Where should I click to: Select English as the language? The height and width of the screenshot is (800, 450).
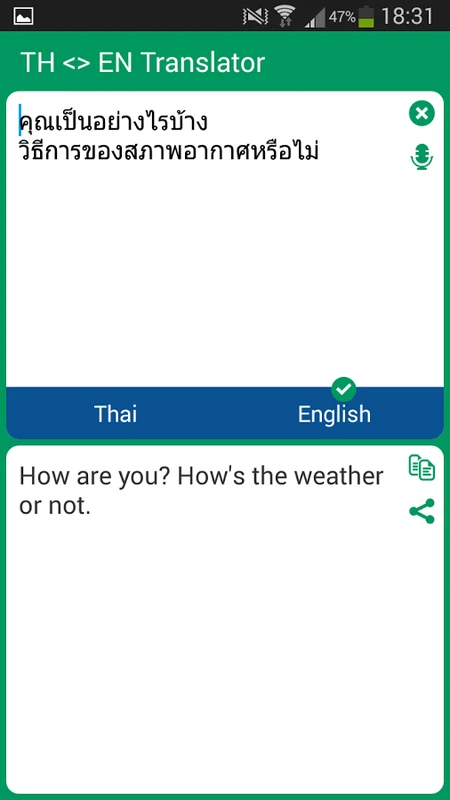[x=334, y=413]
